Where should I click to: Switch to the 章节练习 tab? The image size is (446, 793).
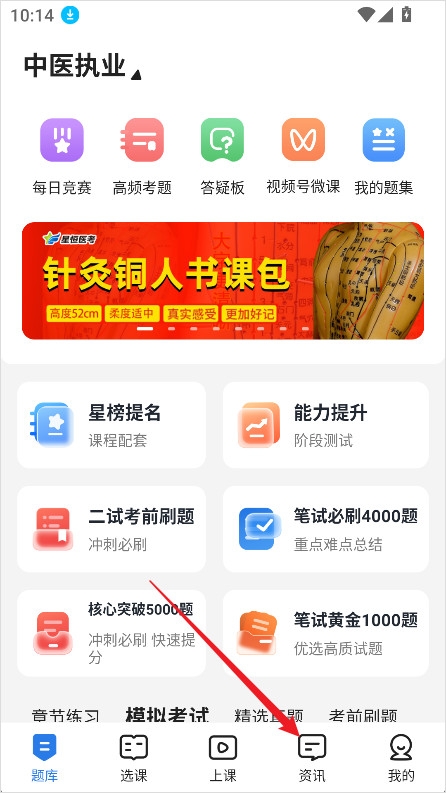pyautogui.click(x=65, y=715)
